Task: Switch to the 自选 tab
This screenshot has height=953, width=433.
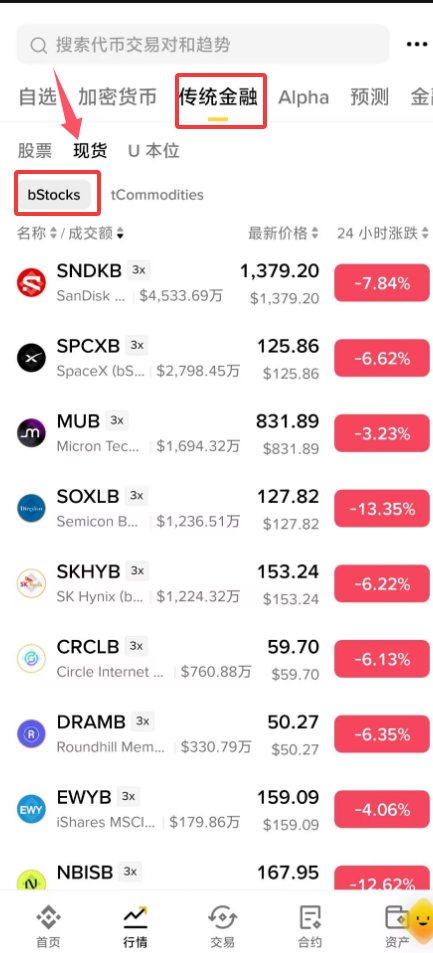Action: point(38,97)
